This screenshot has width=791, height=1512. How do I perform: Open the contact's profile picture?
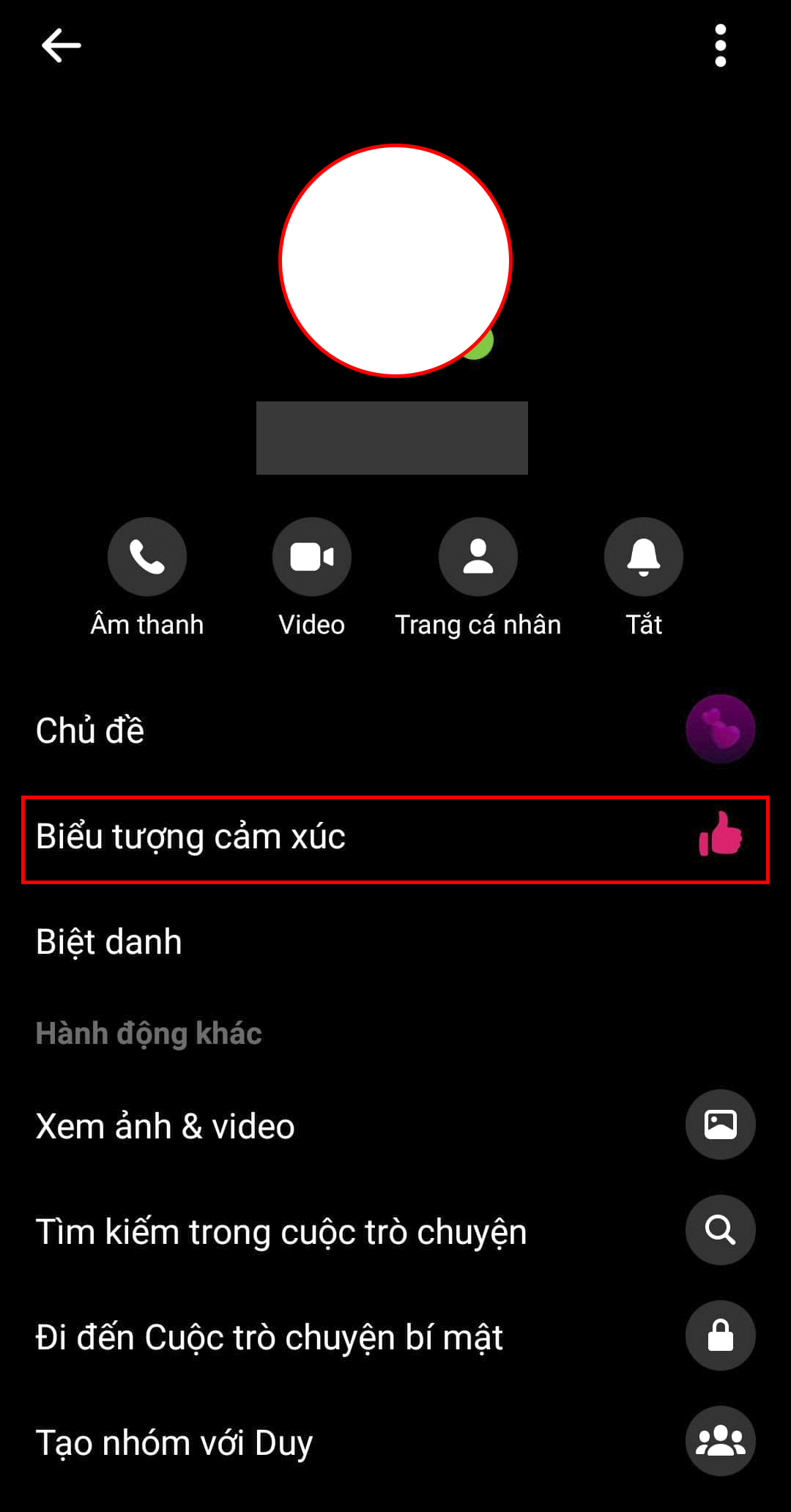[395, 261]
